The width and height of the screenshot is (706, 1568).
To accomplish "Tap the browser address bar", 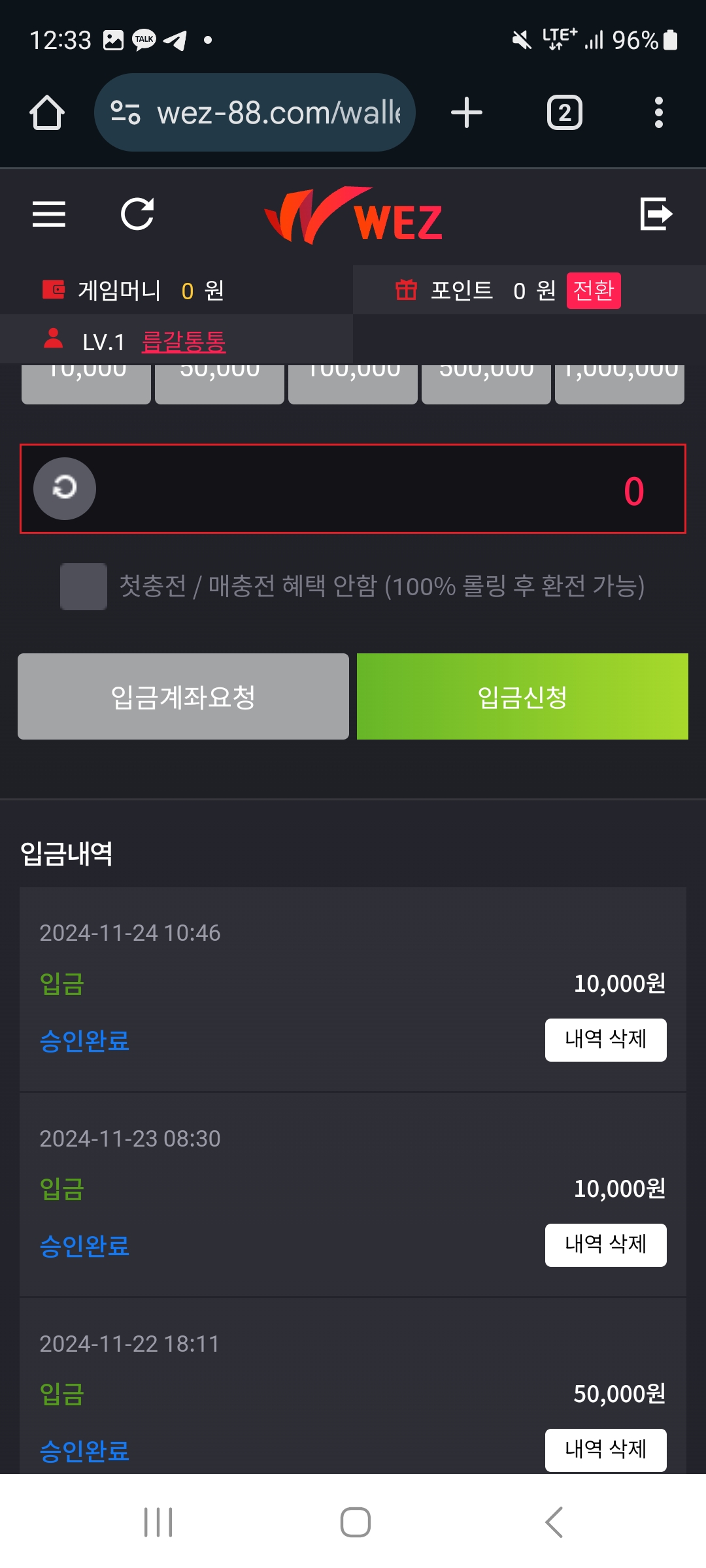I will click(x=278, y=112).
